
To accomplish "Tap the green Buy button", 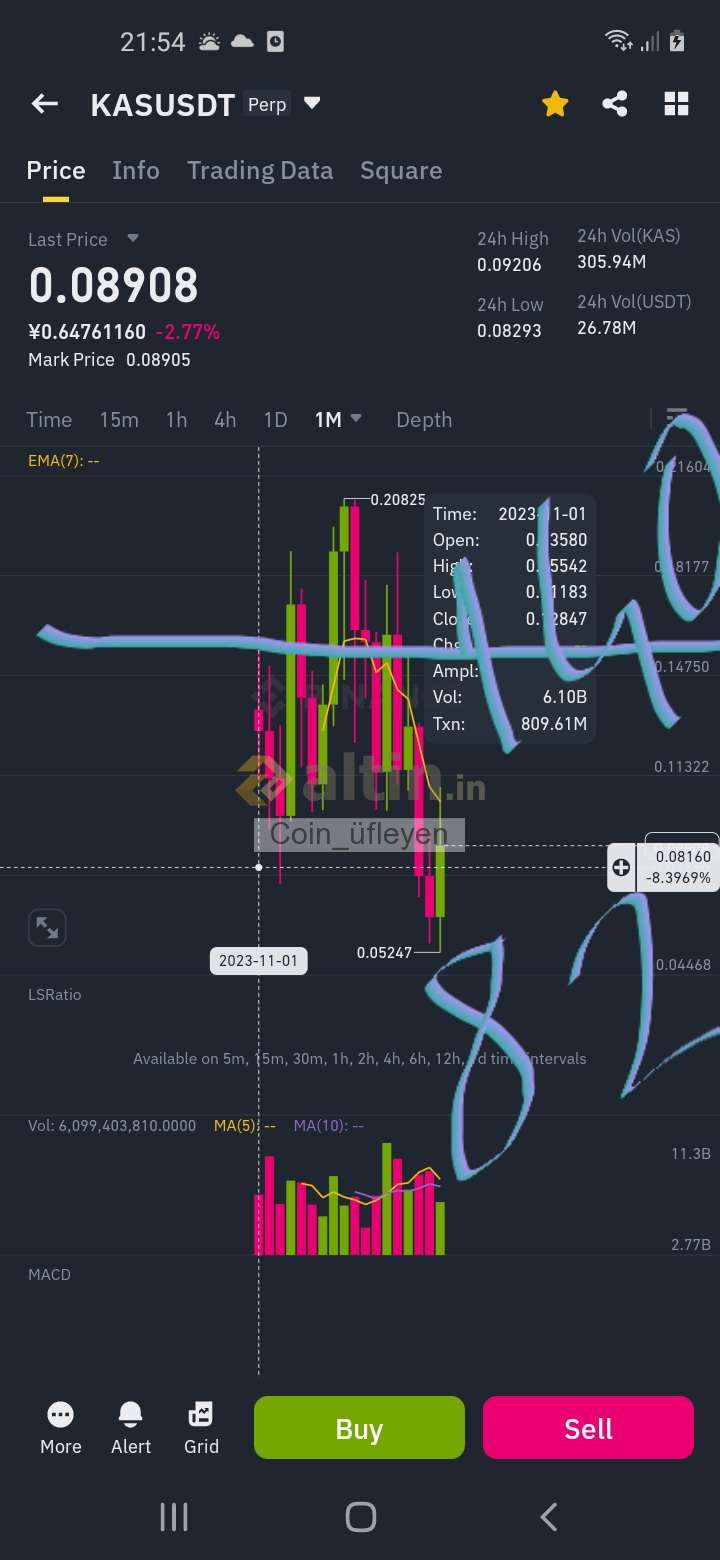I will tap(359, 1428).
